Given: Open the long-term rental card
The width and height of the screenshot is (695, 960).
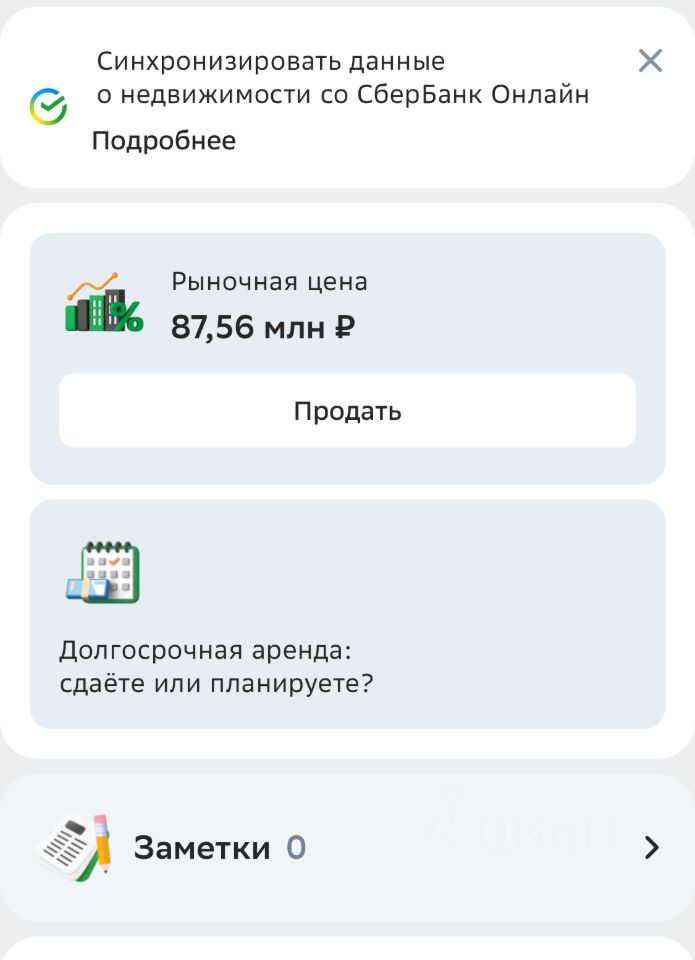Looking at the screenshot, I should pos(347,614).
